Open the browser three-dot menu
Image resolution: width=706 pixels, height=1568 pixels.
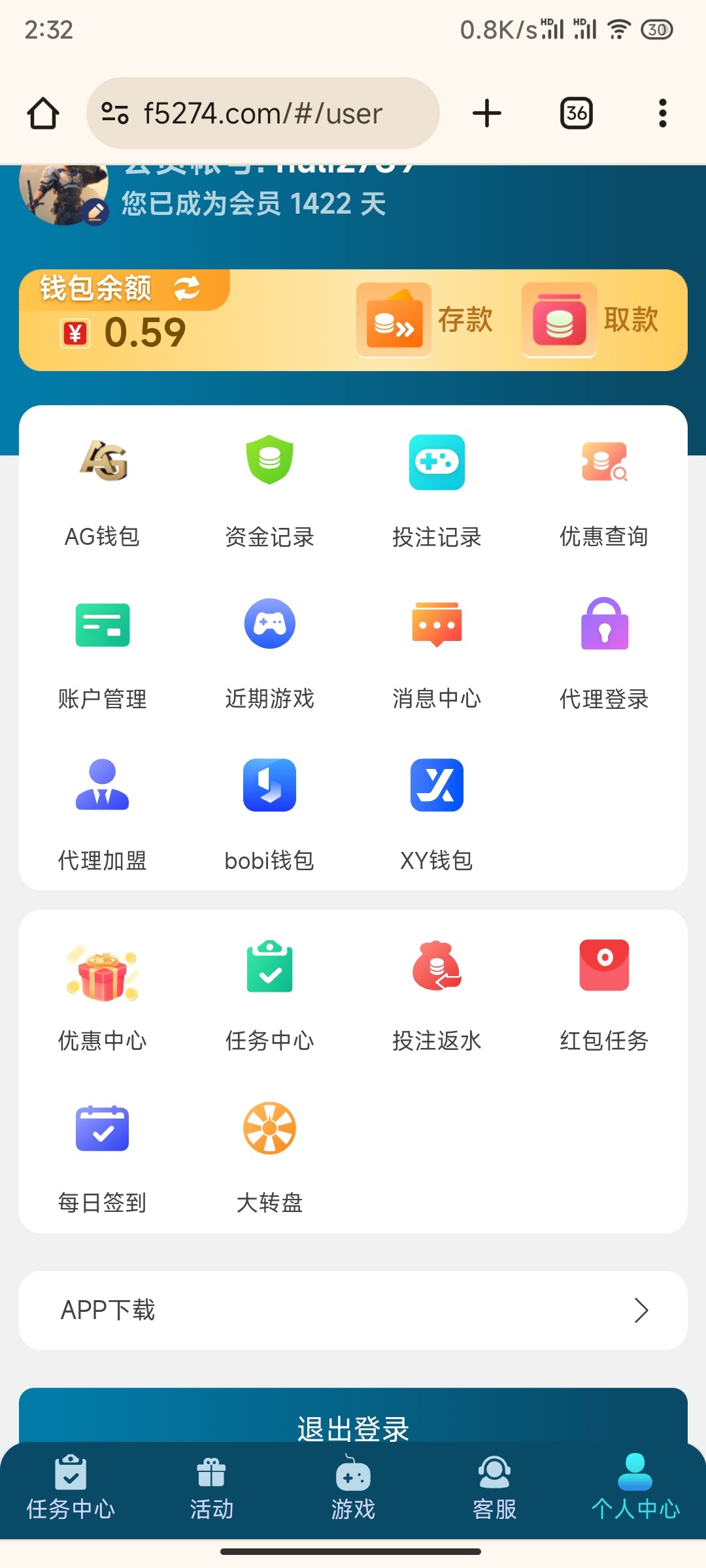click(662, 112)
